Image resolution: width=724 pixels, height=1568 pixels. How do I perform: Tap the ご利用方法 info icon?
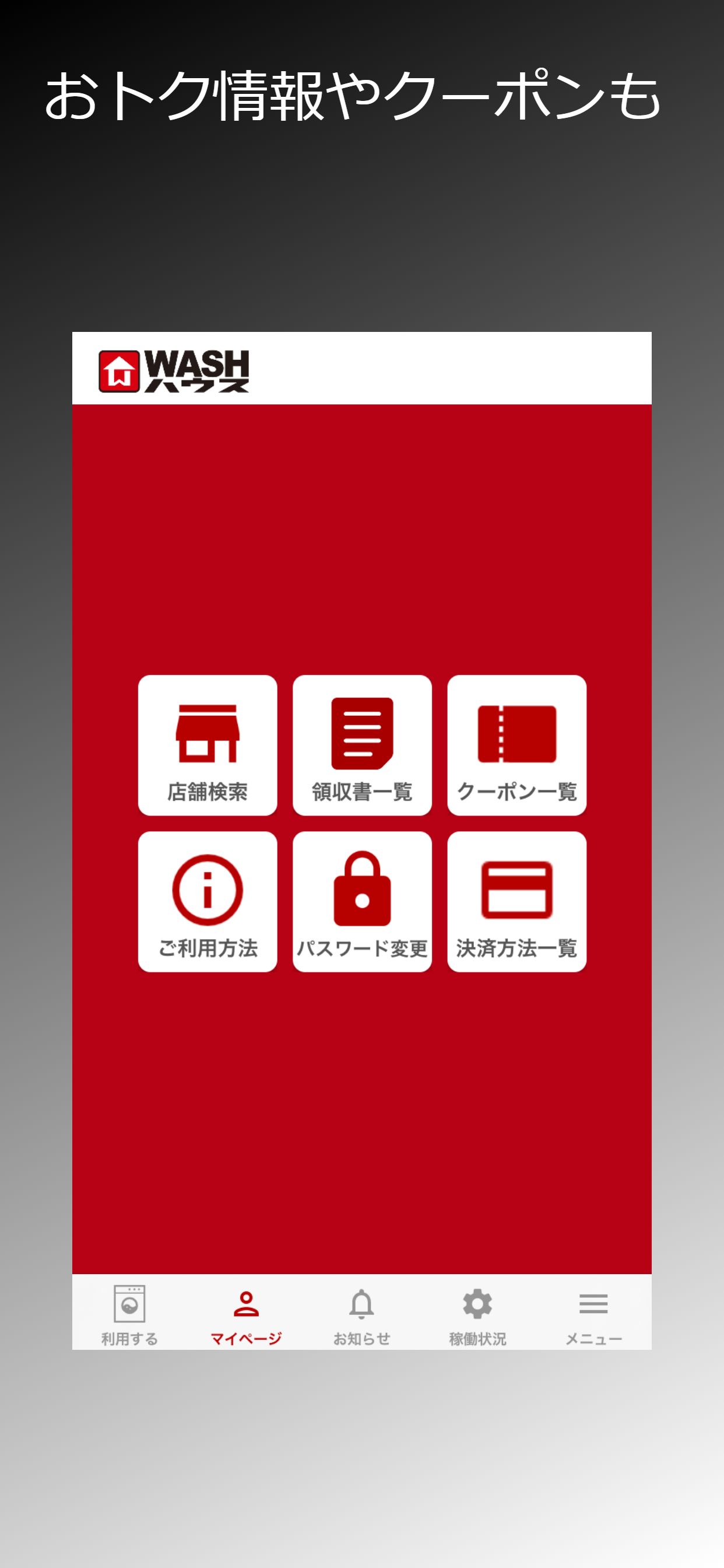pyautogui.click(x=208, y=892)
